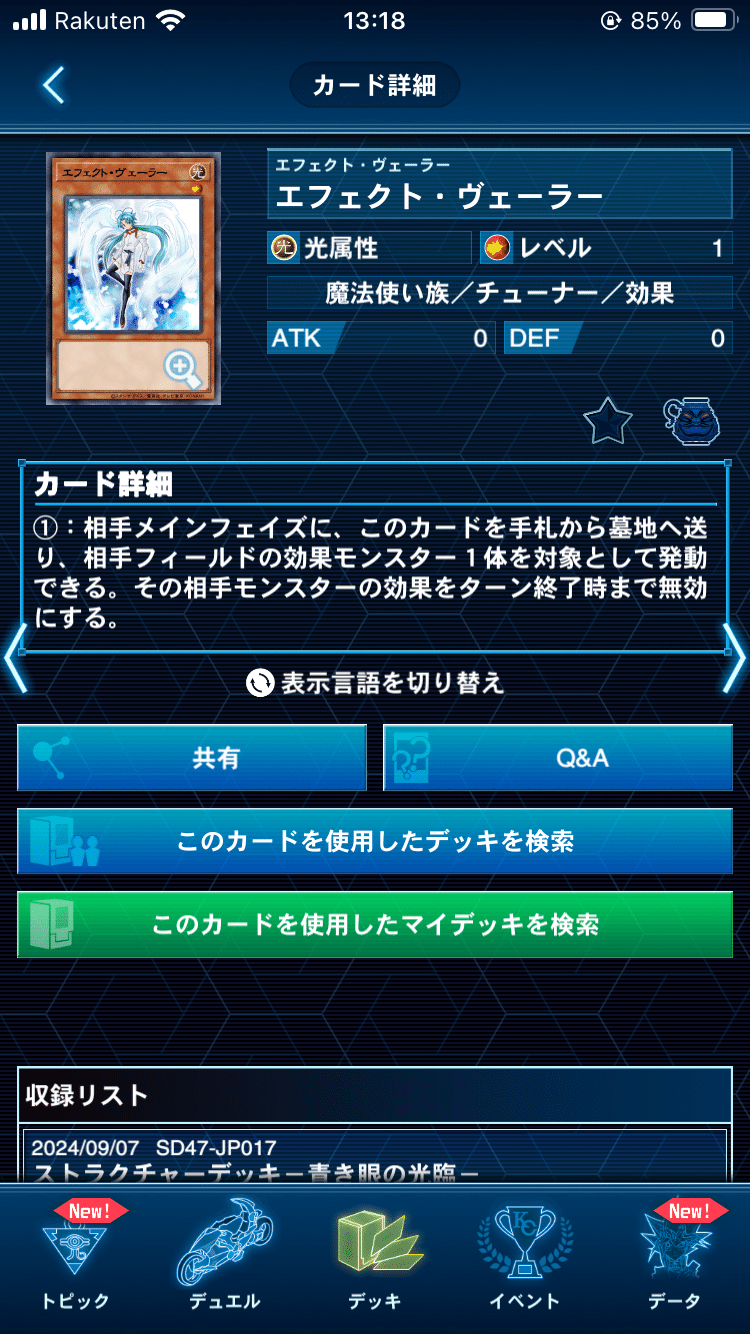This screenshot has height=1334, width=750.
Task: Mark this card as favorite with star
Action: [608, 422]
